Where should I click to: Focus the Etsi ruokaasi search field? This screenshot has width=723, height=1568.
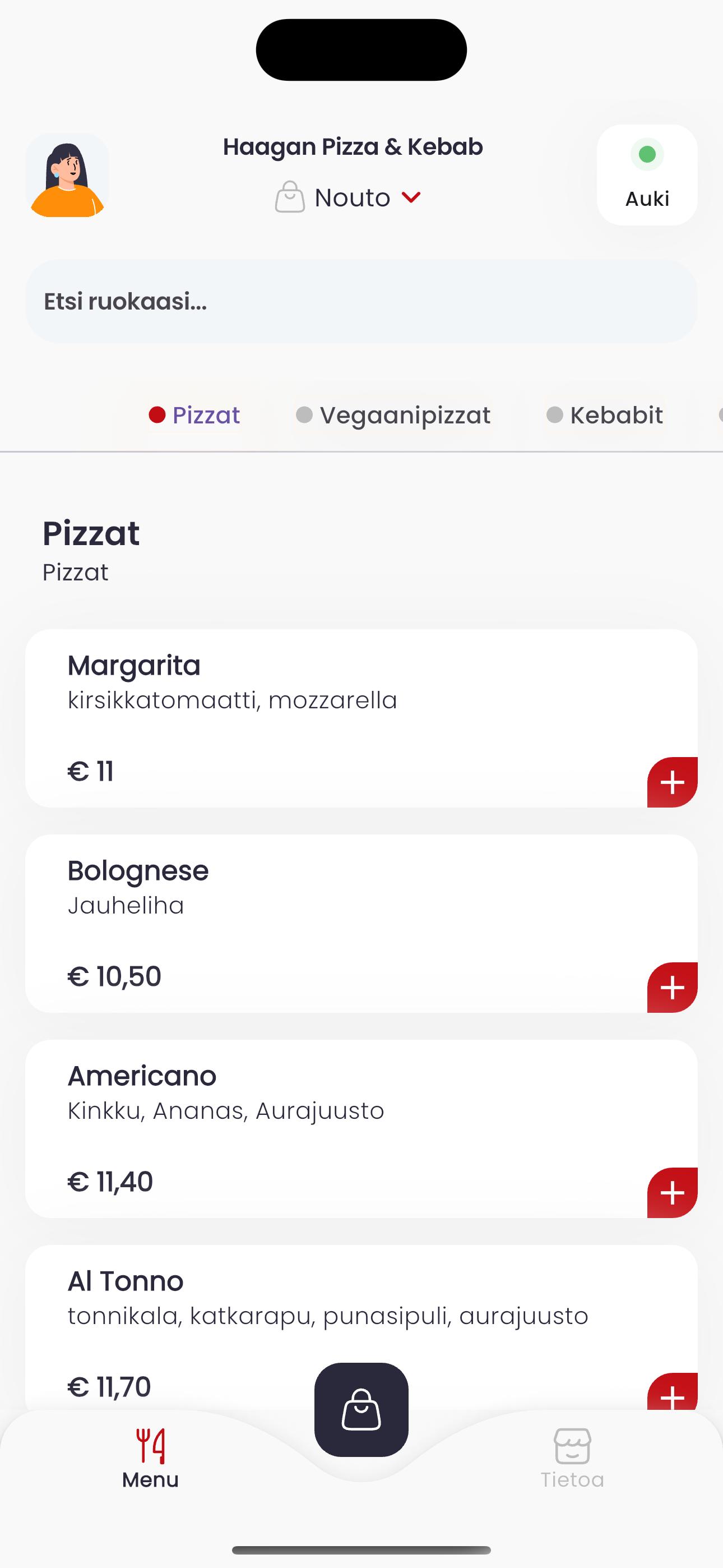coord(361,301)
